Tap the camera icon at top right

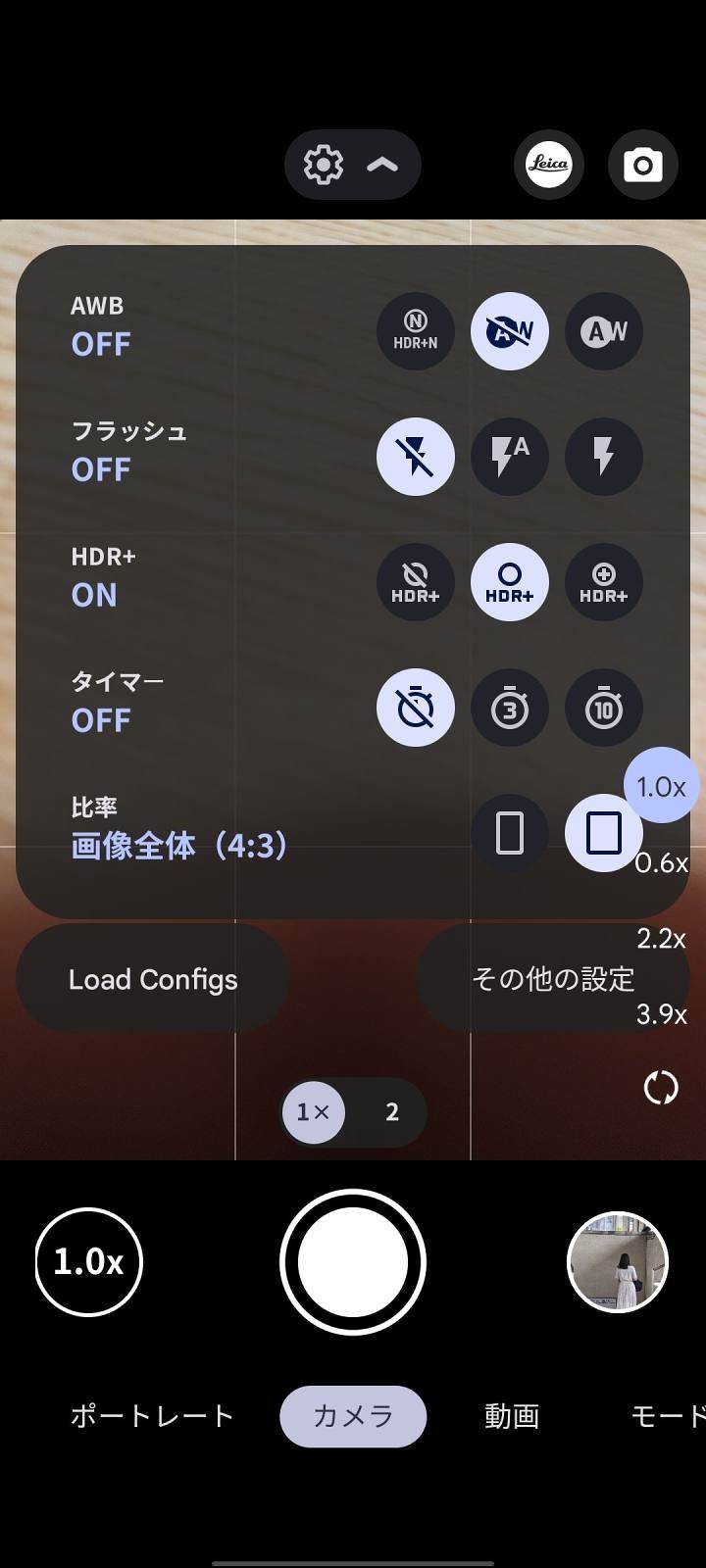(642, 165)
